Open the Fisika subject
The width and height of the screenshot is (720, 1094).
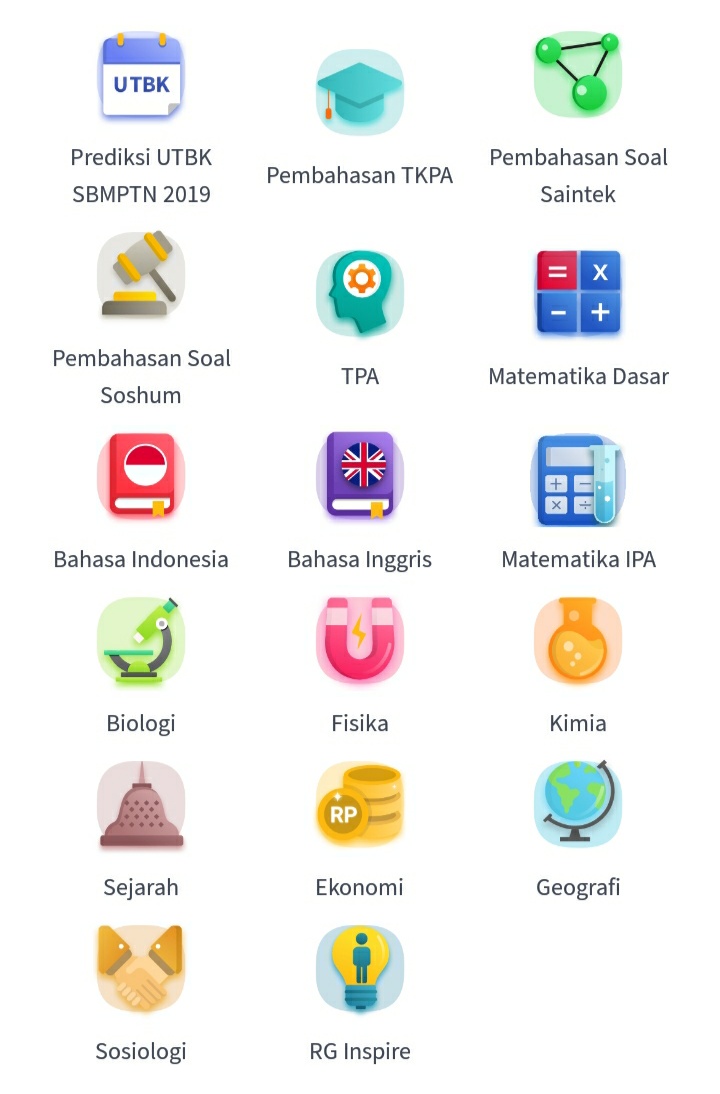[359, 641]
